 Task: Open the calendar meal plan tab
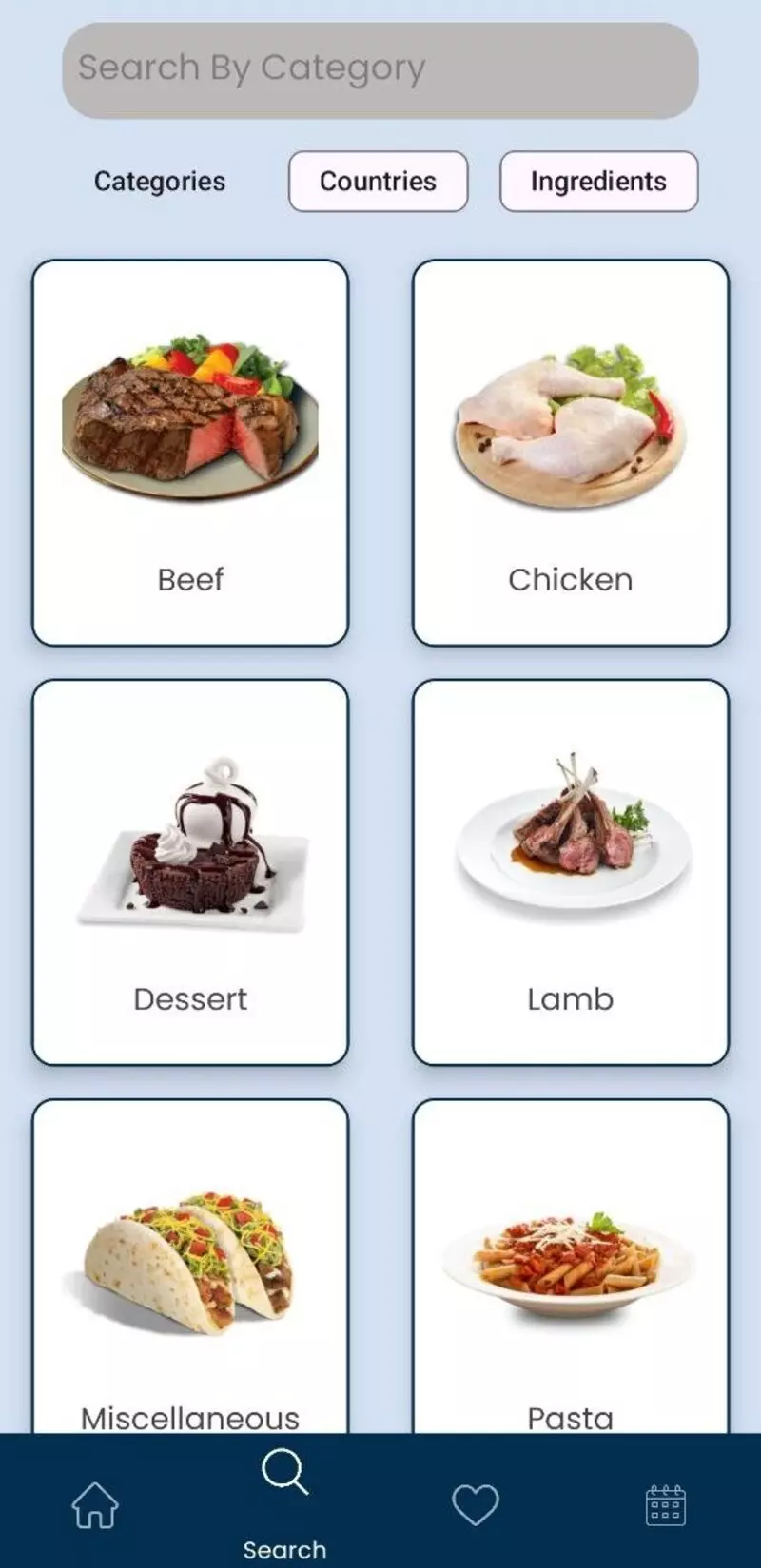[665, 1504]
